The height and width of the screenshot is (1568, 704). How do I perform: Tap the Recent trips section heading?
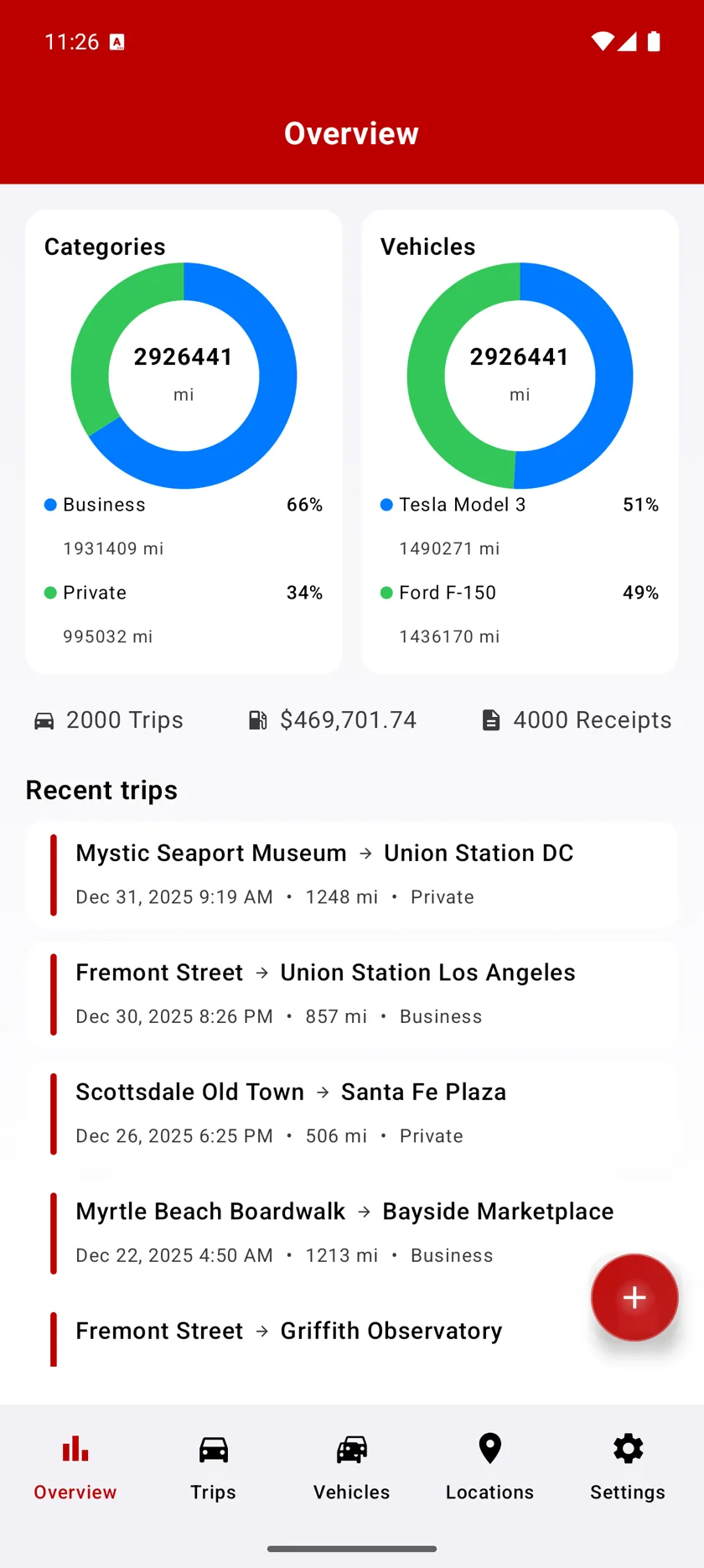[101, 789]
